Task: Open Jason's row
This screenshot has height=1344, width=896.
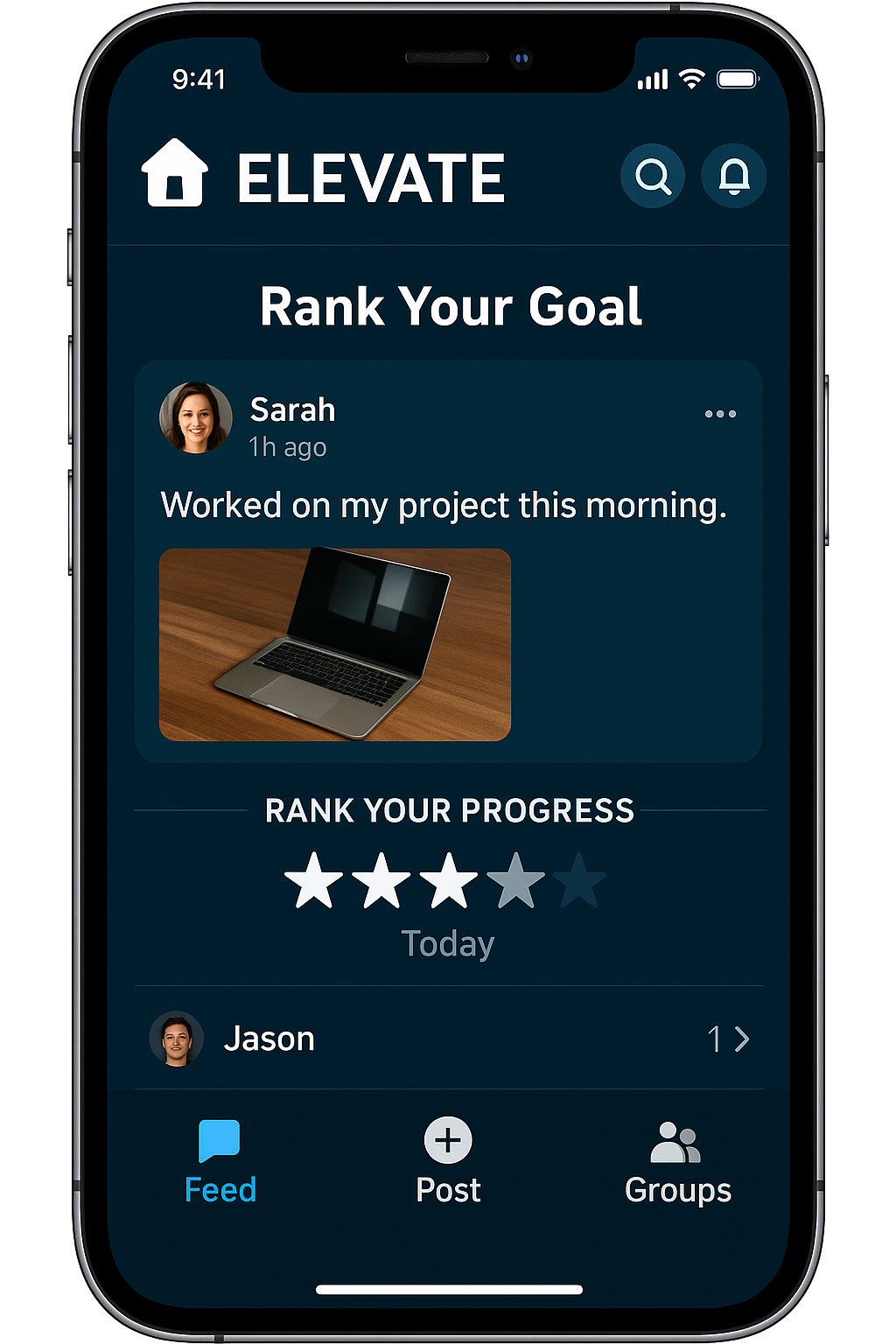Action: pyautogui.click(x=448, y=1039)
